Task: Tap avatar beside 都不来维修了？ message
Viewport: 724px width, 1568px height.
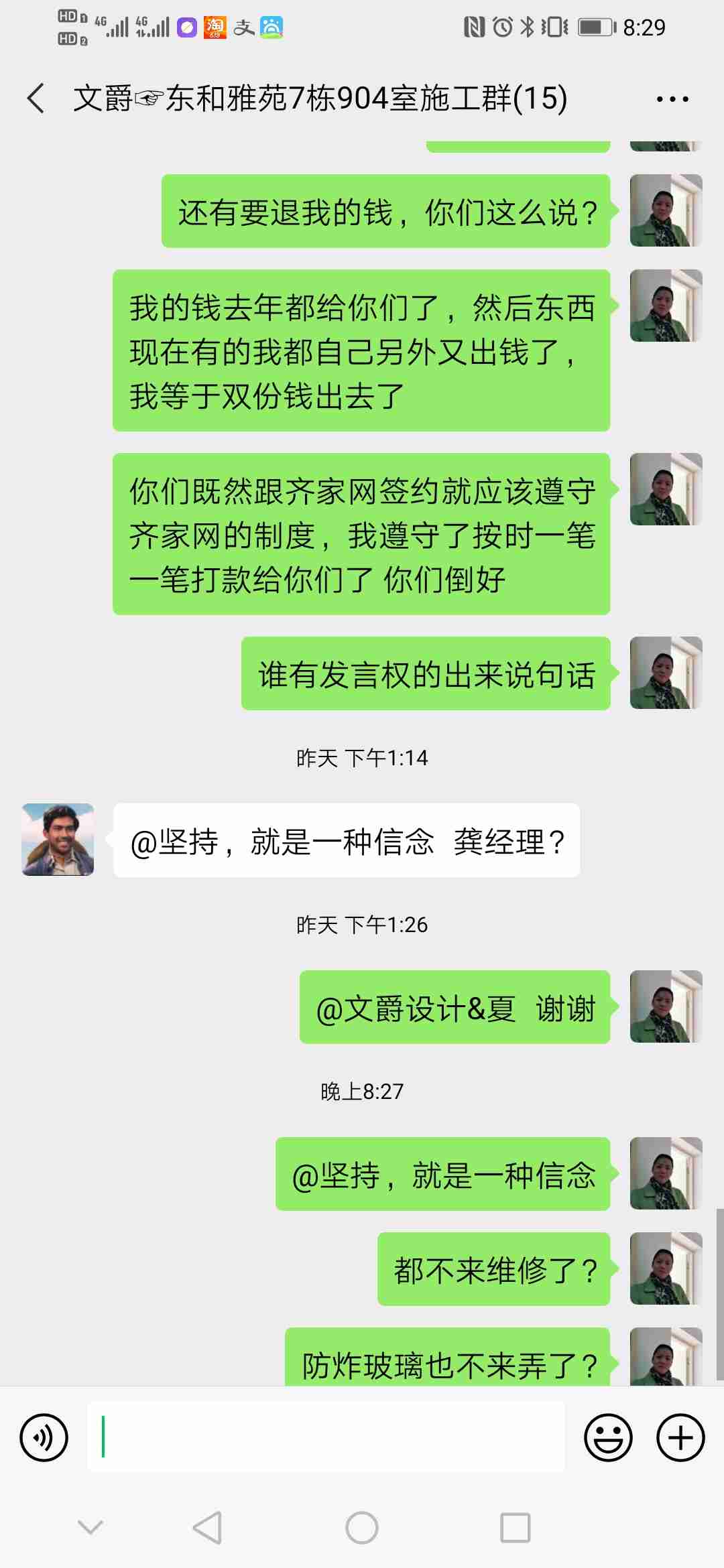Action: (x=666, y=1268)
